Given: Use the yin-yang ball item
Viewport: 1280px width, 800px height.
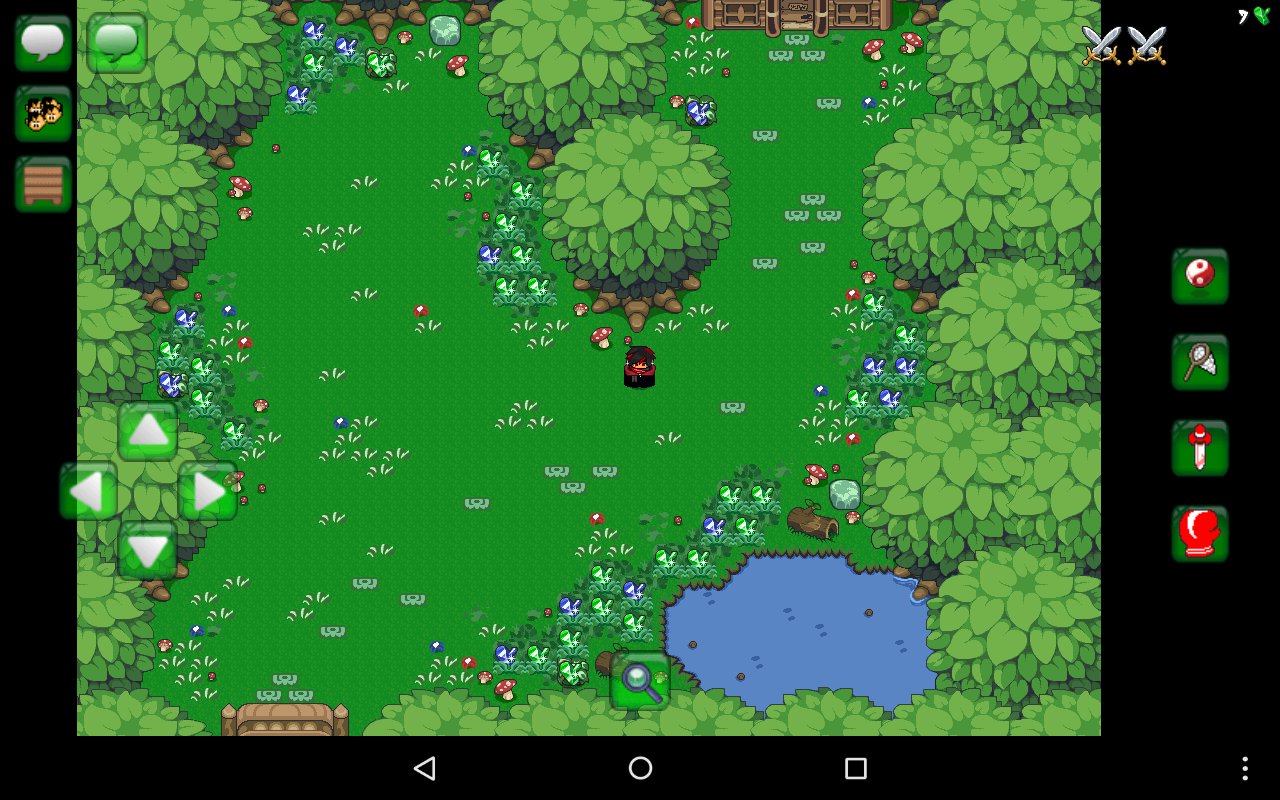Looking at the screenshot, I should pos(1200,276).
